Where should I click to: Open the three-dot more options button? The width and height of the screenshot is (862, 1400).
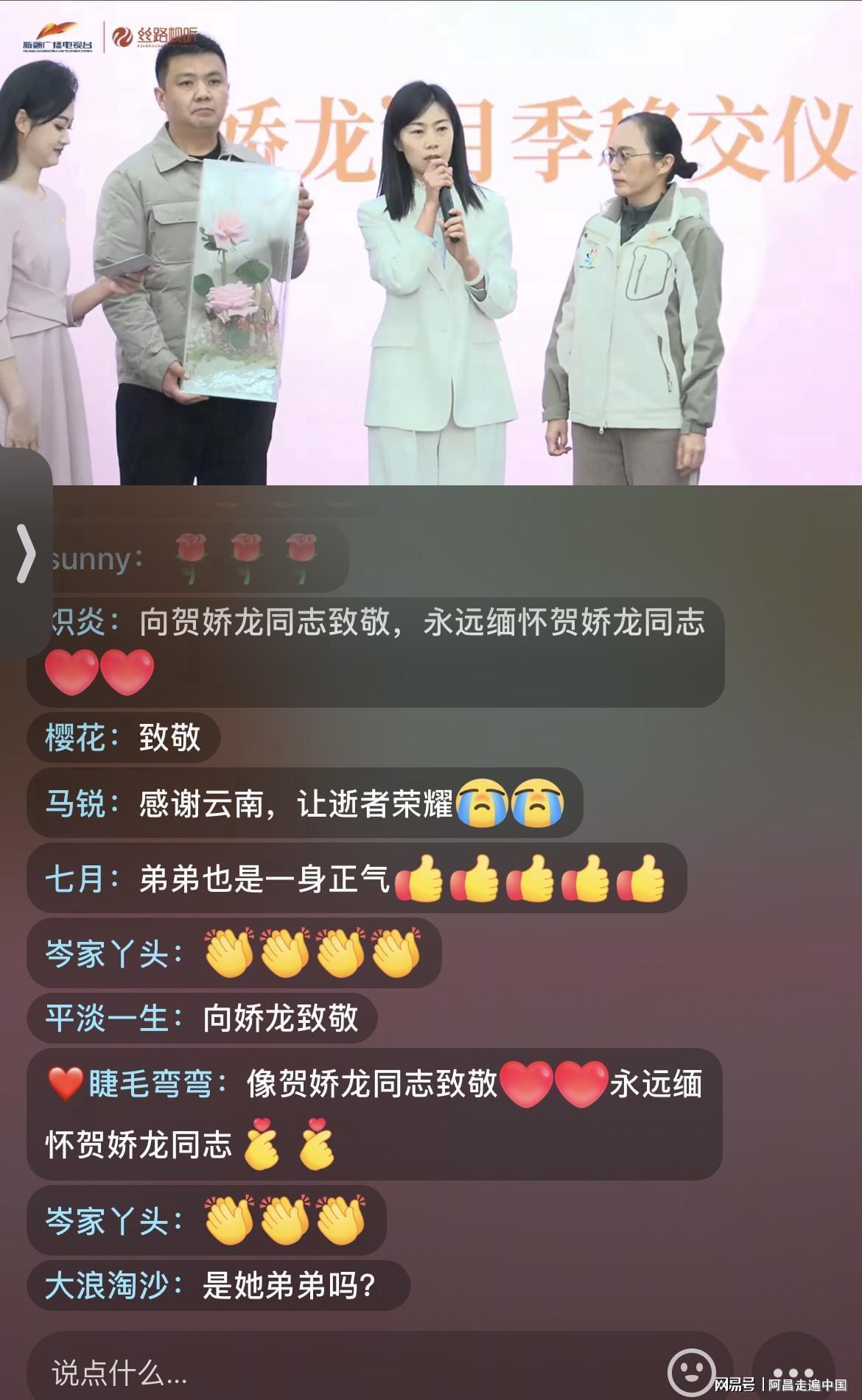[793, 1370]
